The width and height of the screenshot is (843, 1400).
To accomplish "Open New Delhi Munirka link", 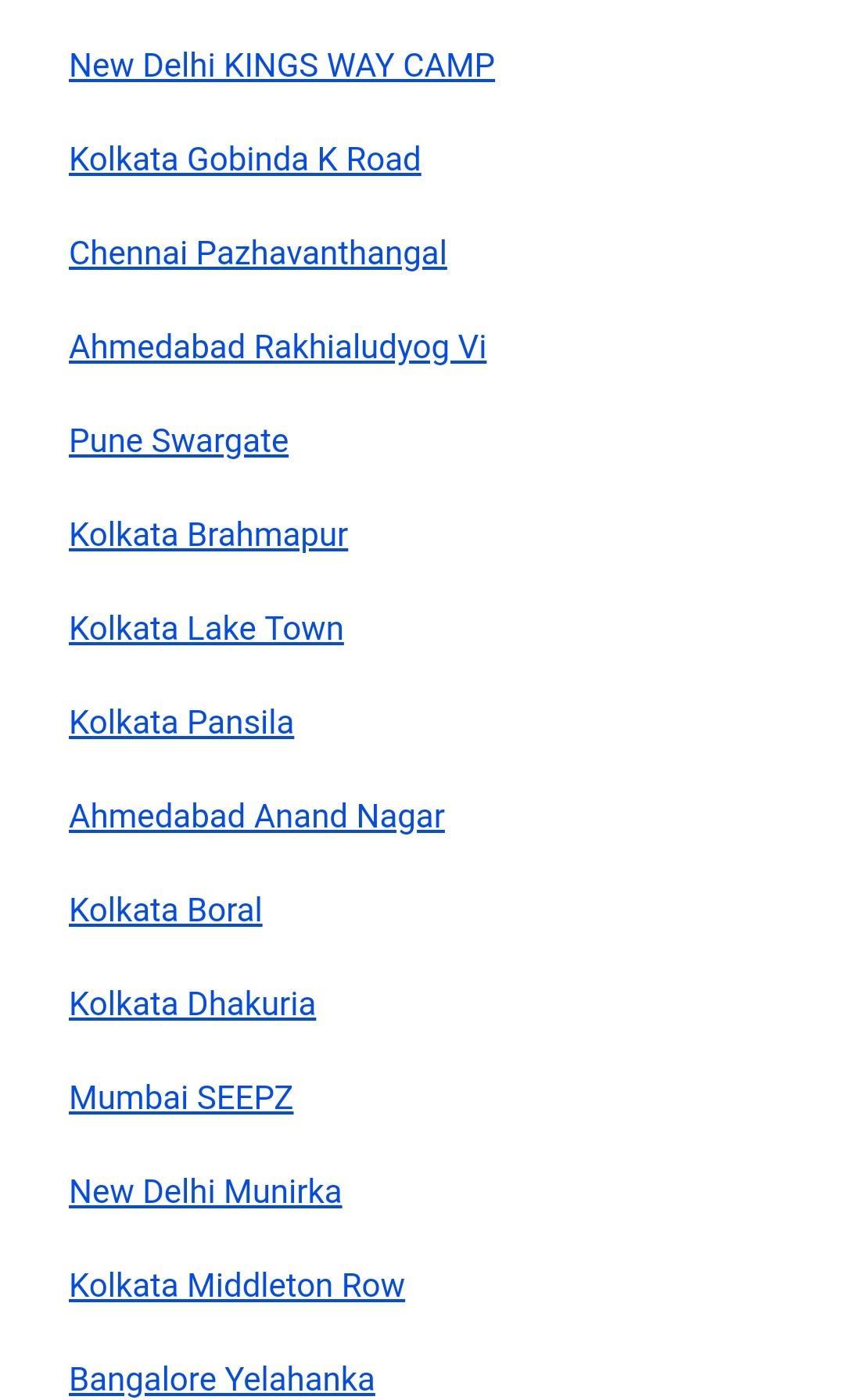I will tap(205, 1192).
